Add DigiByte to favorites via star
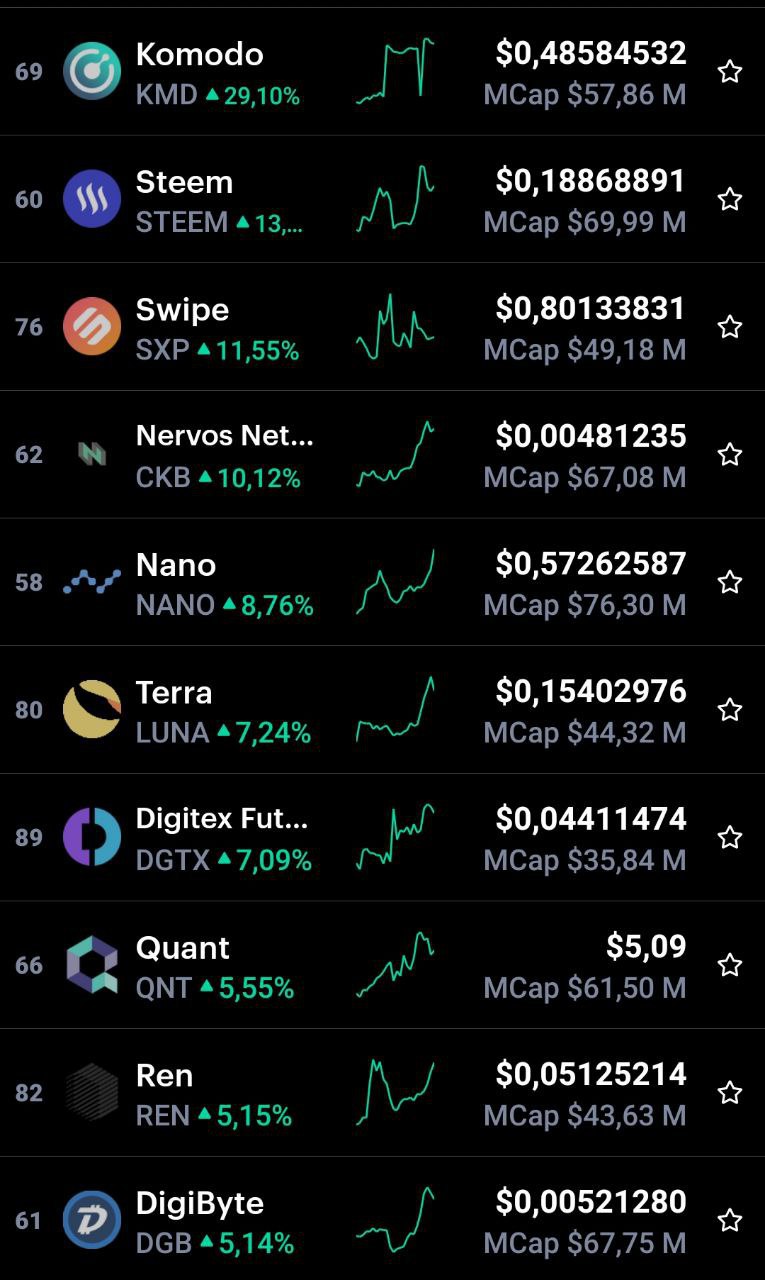Image resolution: width=765 pixels, height=1280 pixels. pyautogui.click(x=730, y=1220)
